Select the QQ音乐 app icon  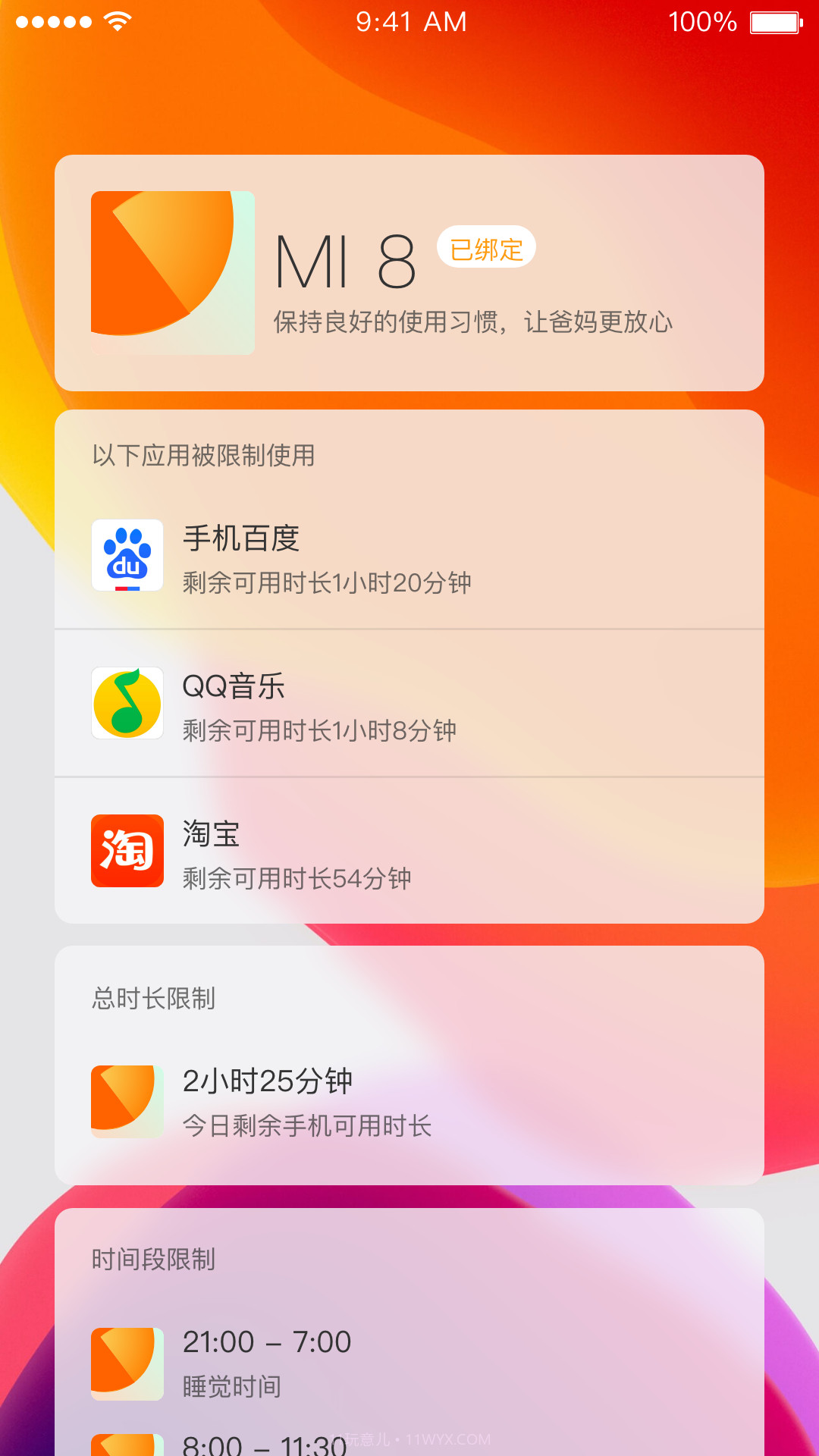127,704
